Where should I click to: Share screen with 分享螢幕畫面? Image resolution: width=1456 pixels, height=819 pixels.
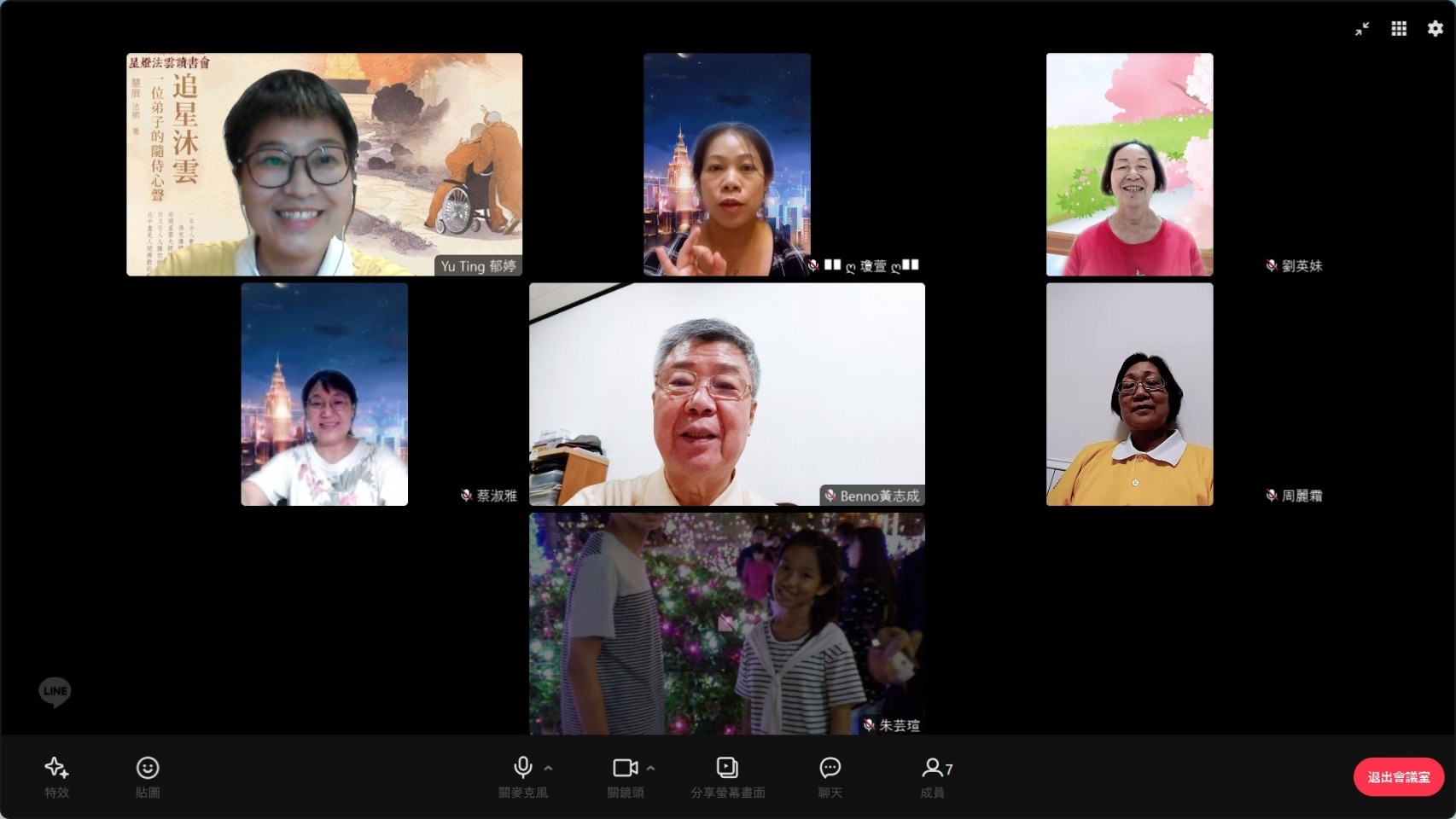[x=727, y=776]
